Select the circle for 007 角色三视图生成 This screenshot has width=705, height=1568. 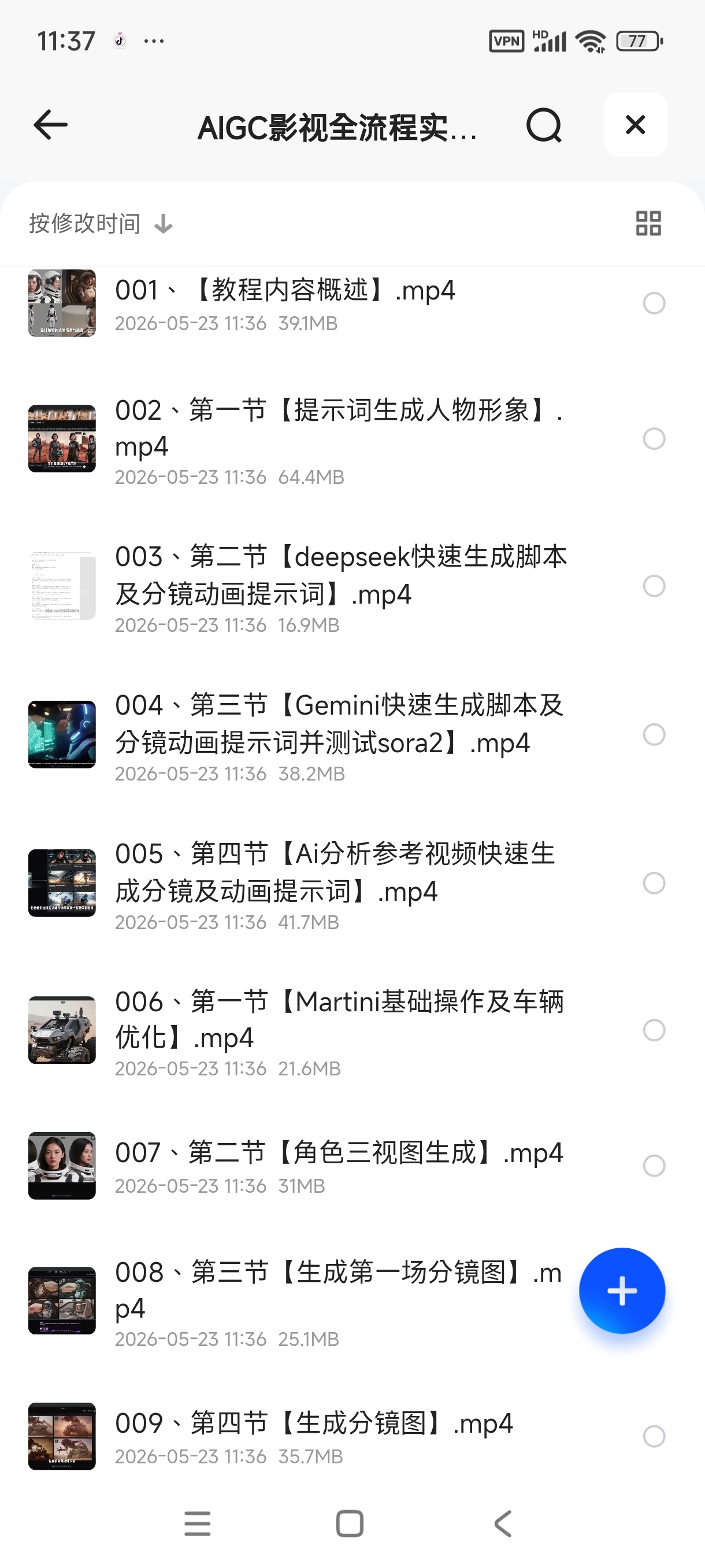coord(654,1166)
